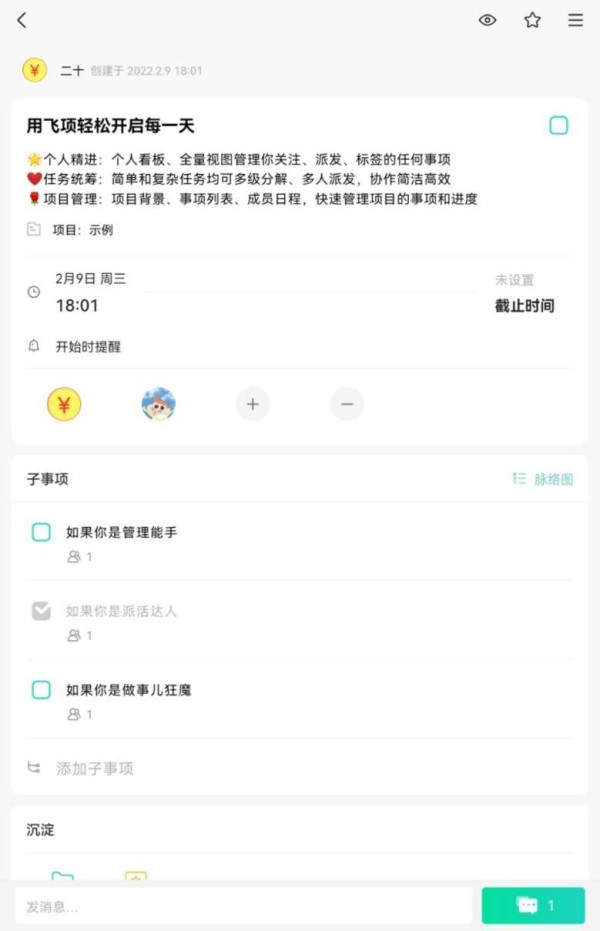Tap the eye watch icon
Image resolution: width=600 pixels, height=931 pixels.
[x=487, y=20]
